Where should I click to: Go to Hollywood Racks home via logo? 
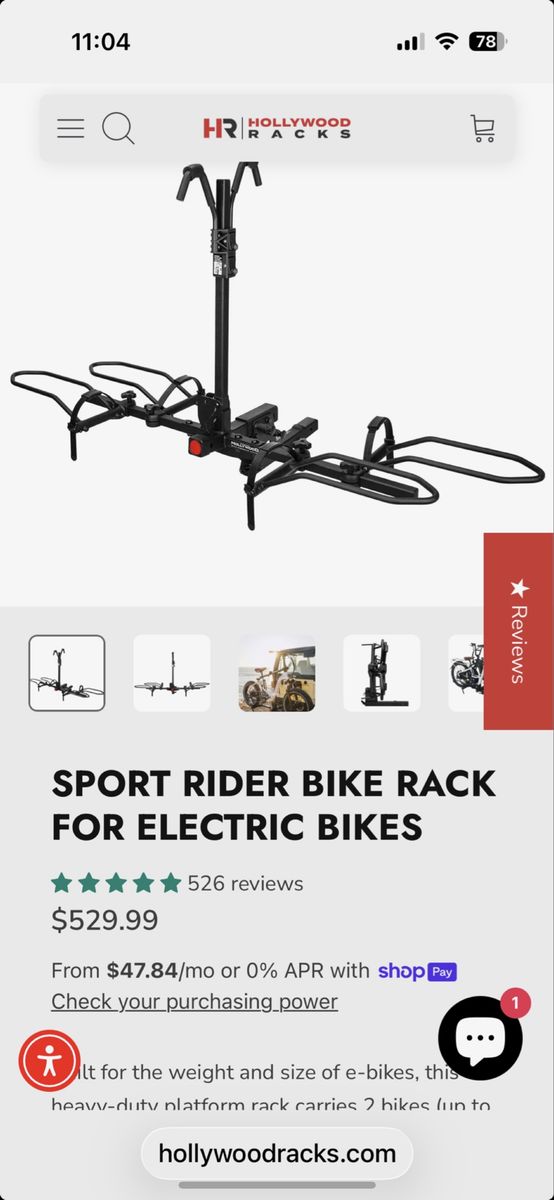[x=277, y=128]
